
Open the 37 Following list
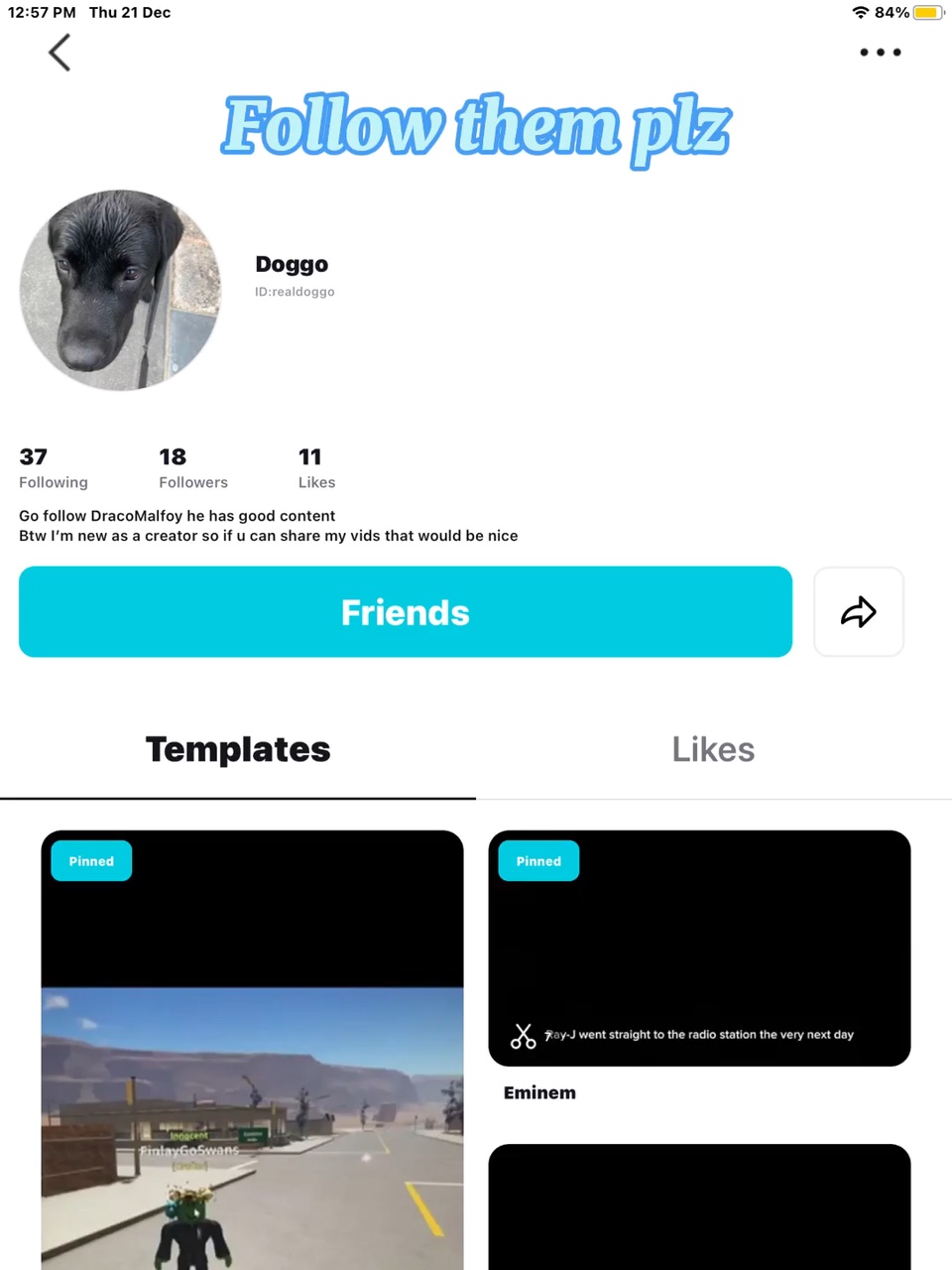[54, 468]
